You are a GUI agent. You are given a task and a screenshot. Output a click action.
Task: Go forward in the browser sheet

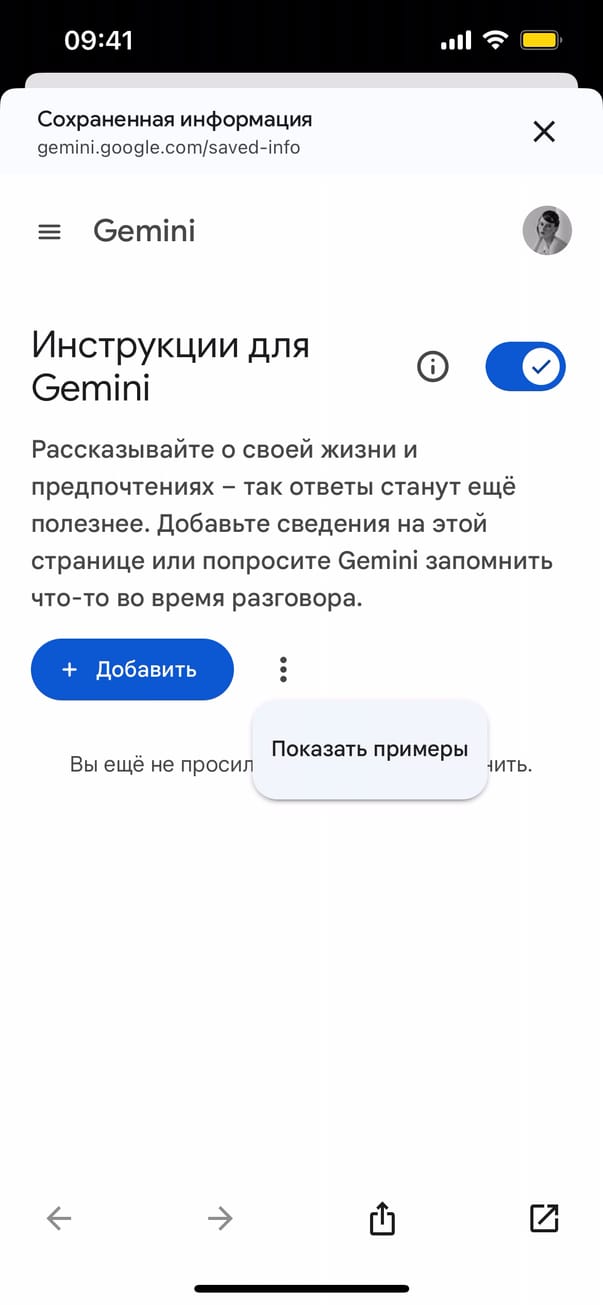coord(219,1217)
